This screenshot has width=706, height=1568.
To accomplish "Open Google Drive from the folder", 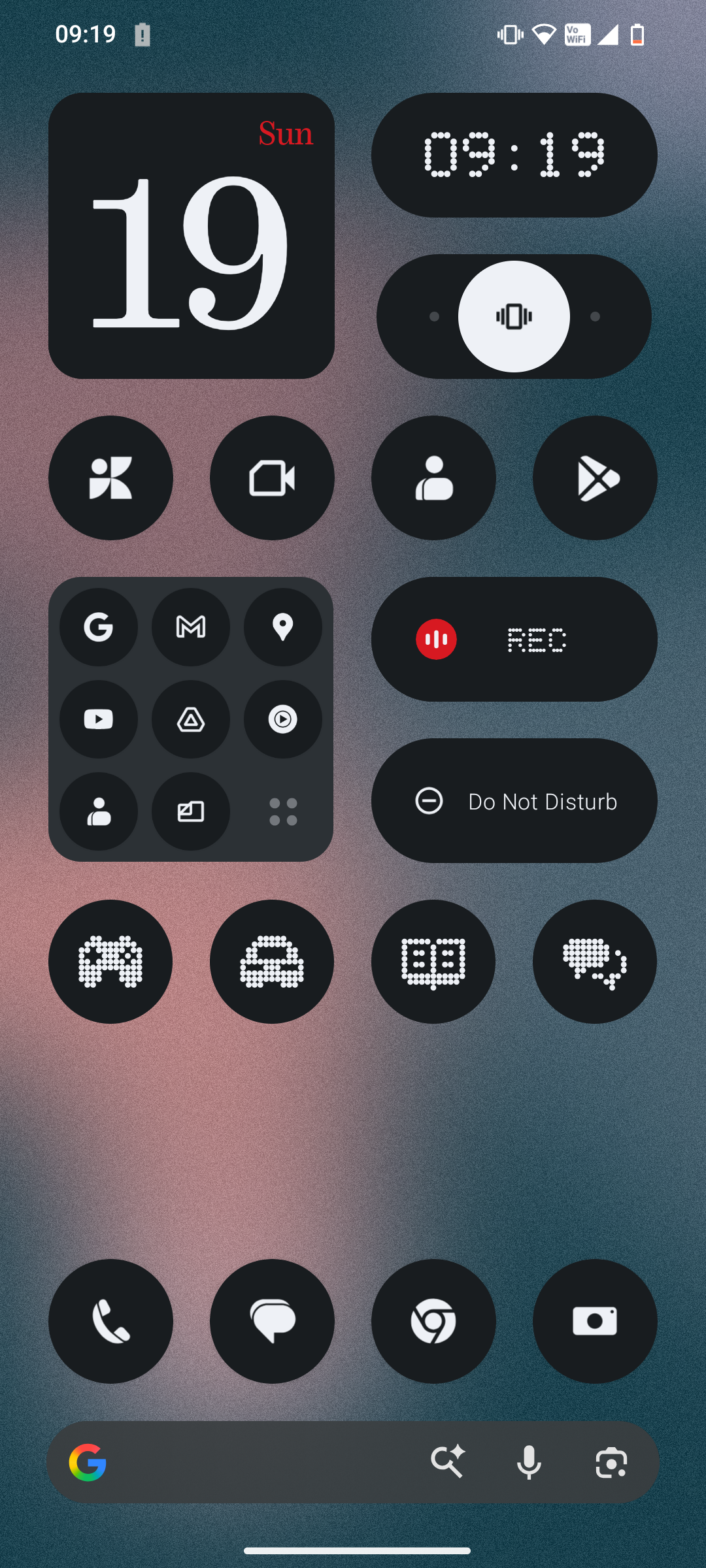I will coord(191,719).
